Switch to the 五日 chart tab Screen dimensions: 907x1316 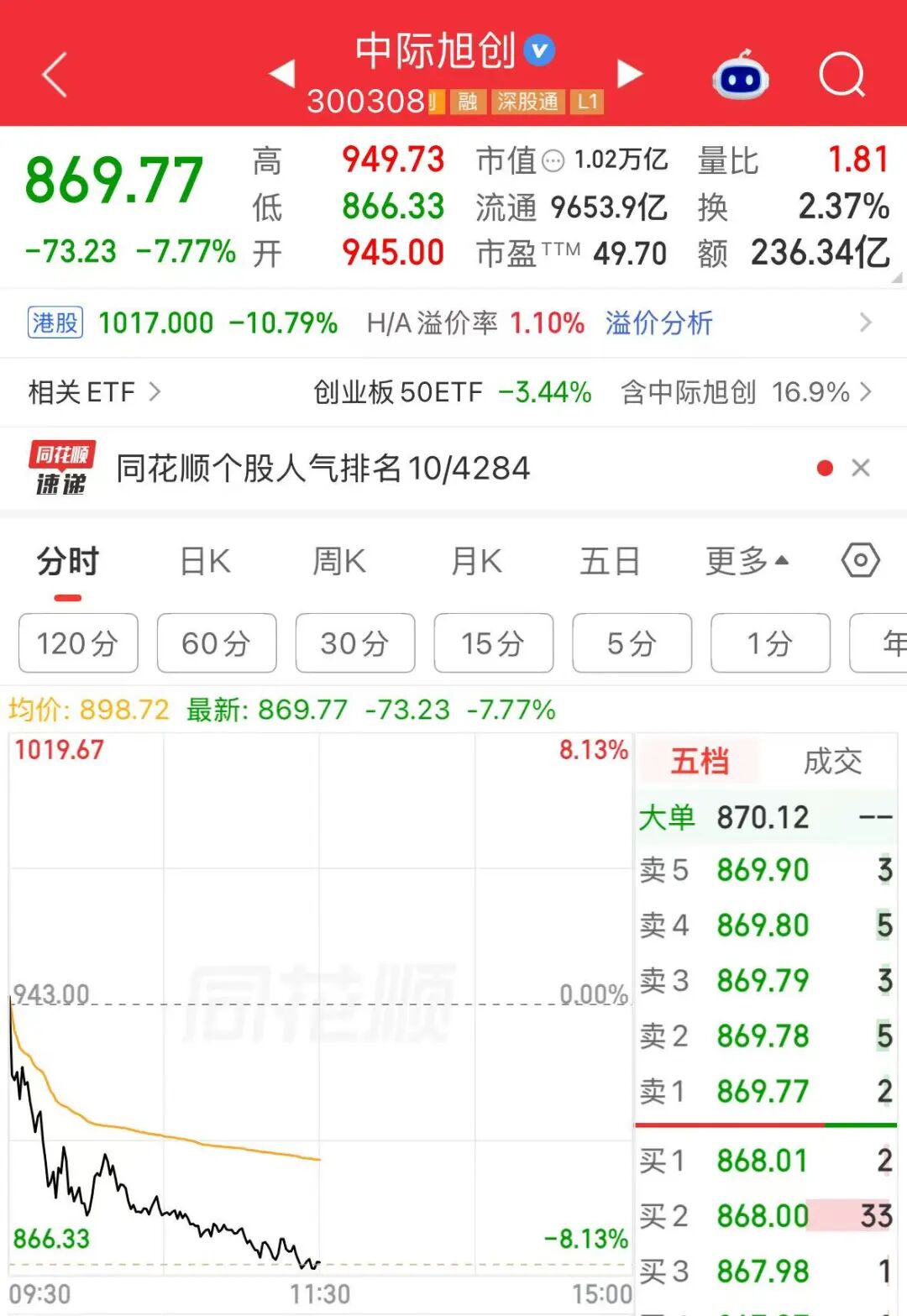coord(611,561)
